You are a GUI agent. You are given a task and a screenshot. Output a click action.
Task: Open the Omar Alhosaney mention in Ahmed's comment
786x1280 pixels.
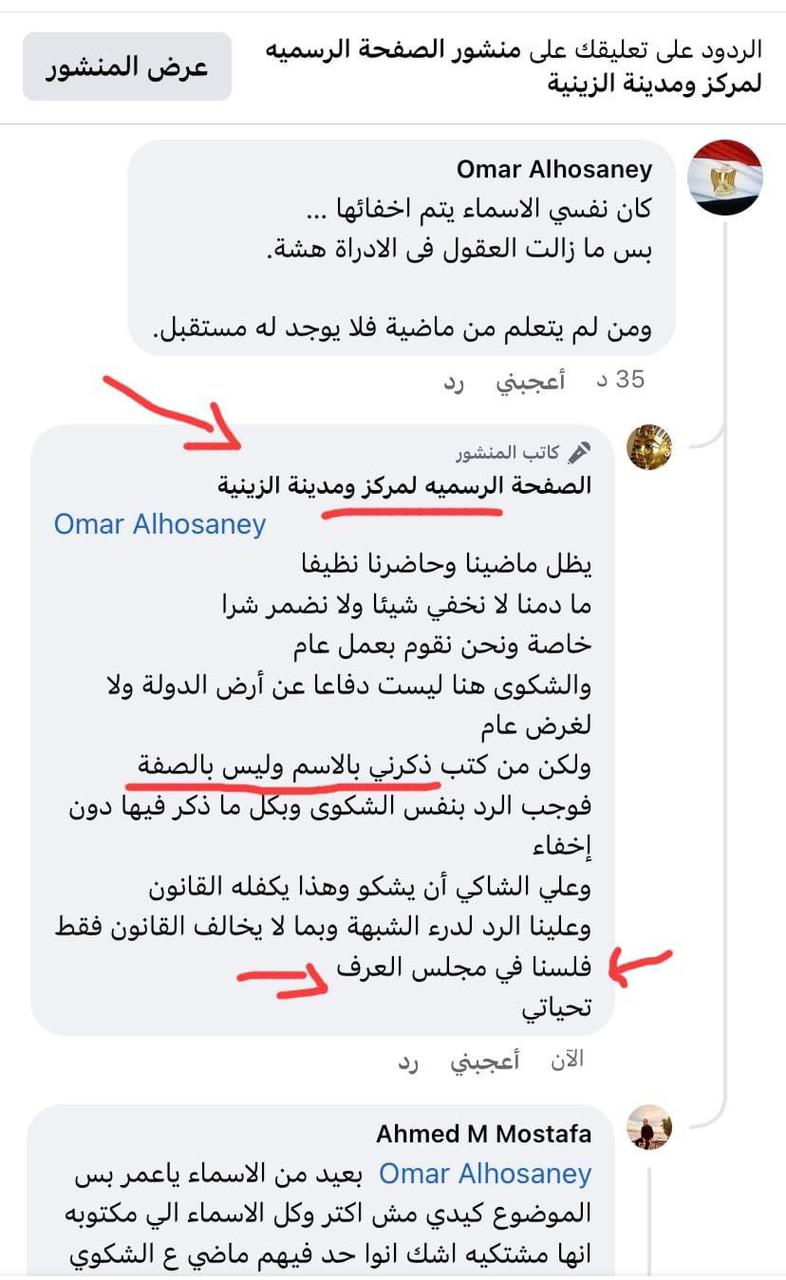pos(485,1173)
